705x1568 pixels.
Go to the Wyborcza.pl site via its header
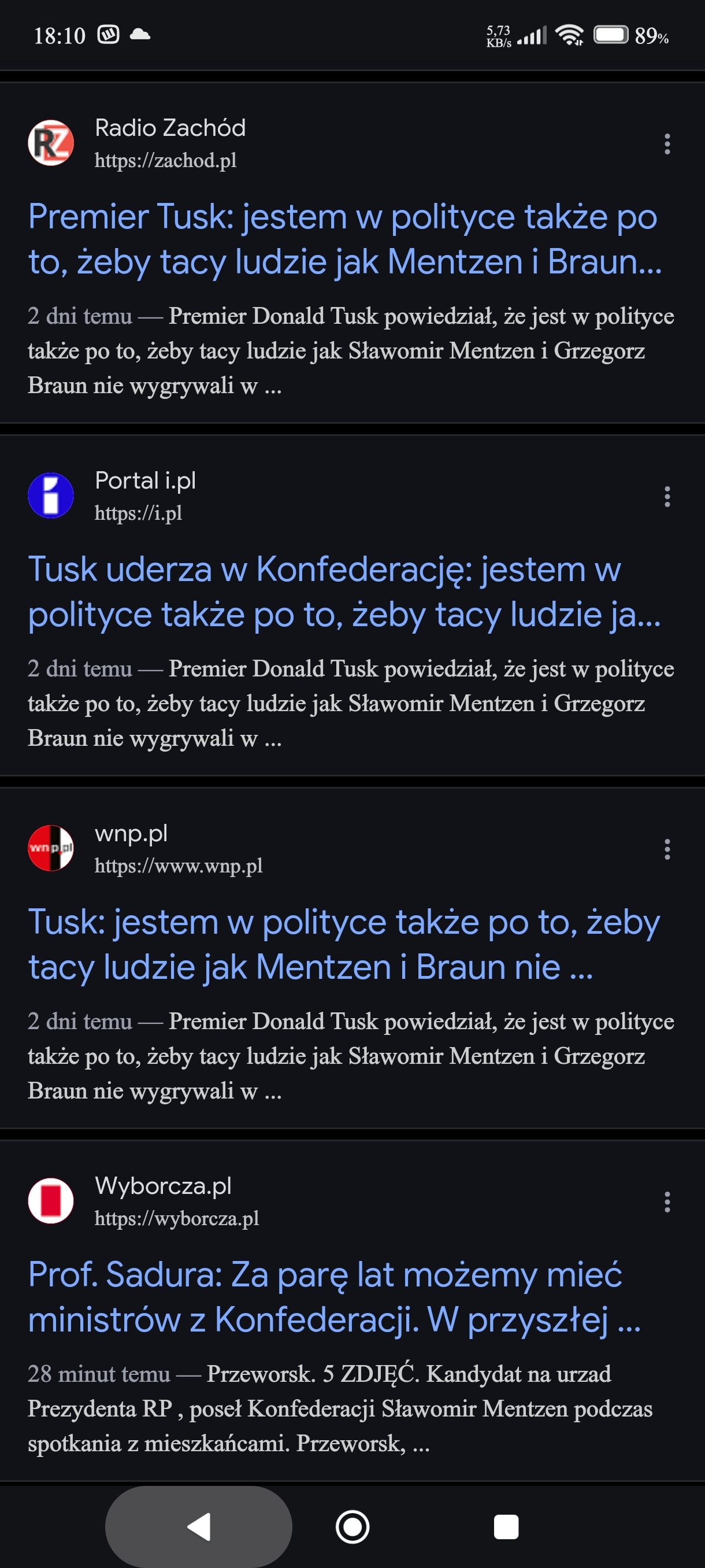pos(163,1186)
